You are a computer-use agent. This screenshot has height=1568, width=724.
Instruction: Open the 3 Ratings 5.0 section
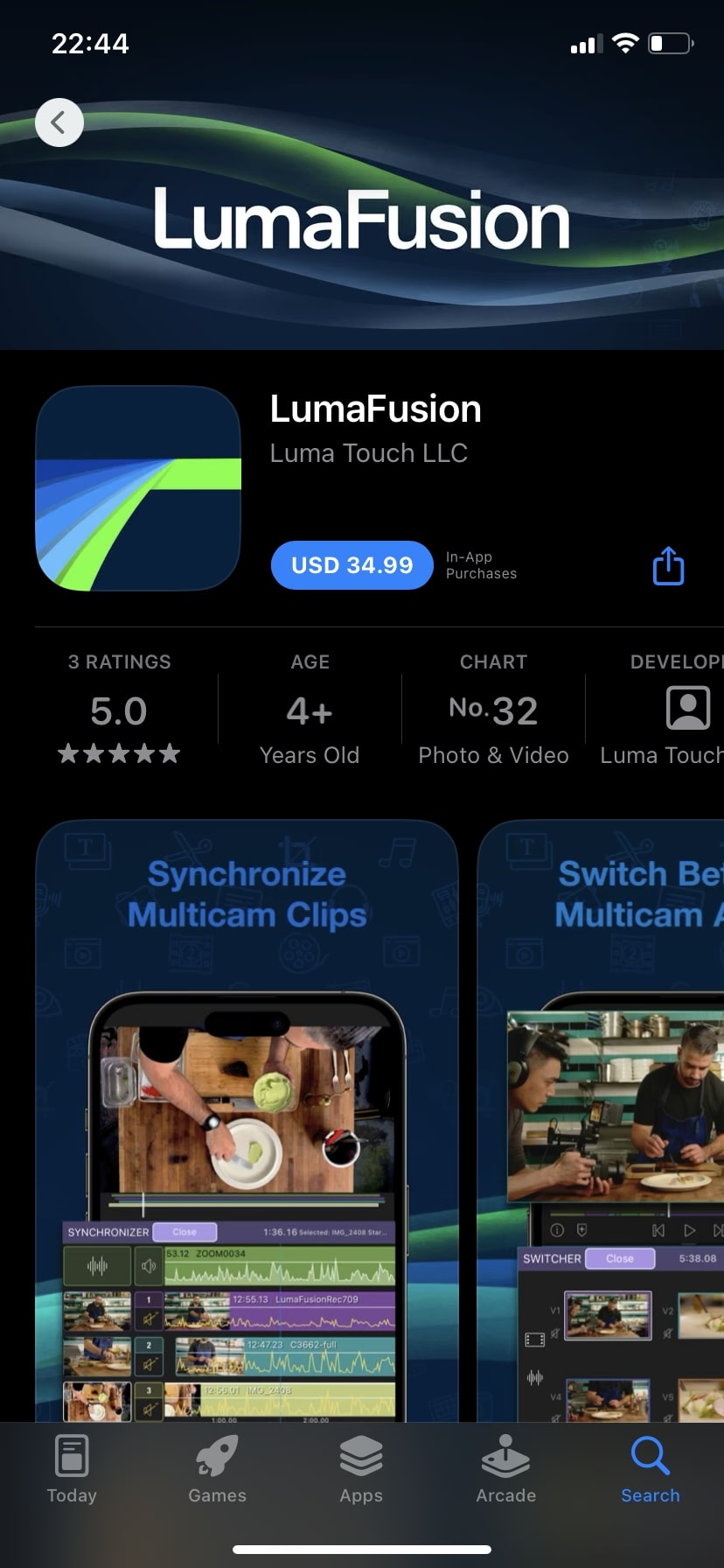(x=120, y=710)
